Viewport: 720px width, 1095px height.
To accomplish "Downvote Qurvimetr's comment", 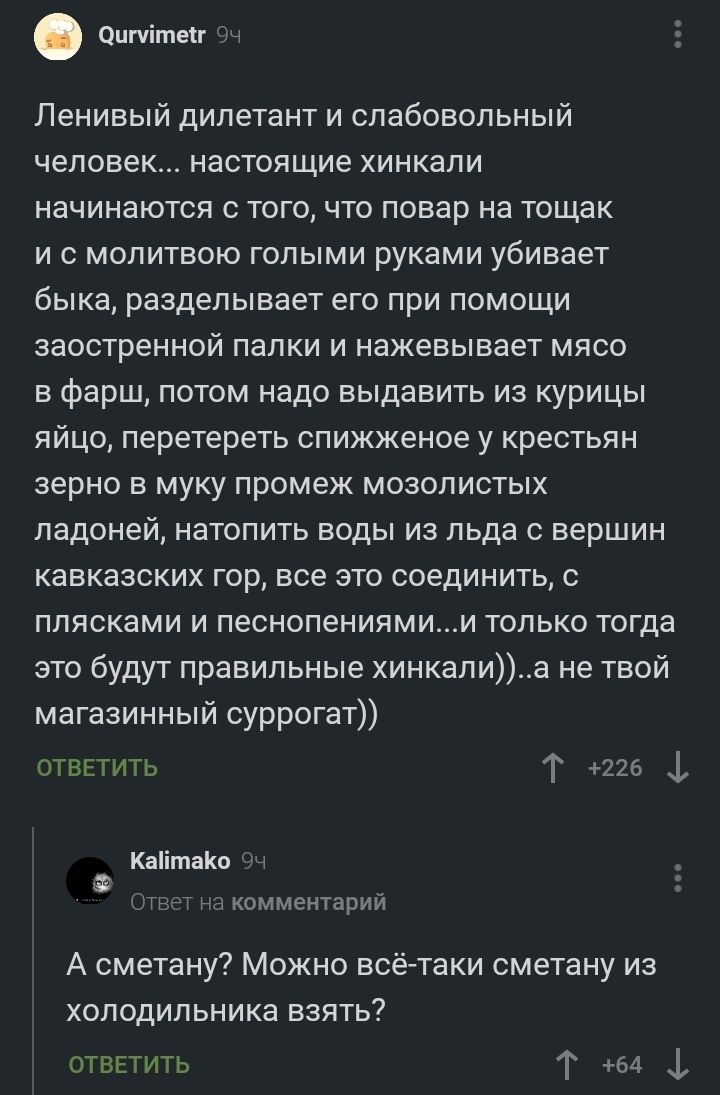I will point(677,768).
